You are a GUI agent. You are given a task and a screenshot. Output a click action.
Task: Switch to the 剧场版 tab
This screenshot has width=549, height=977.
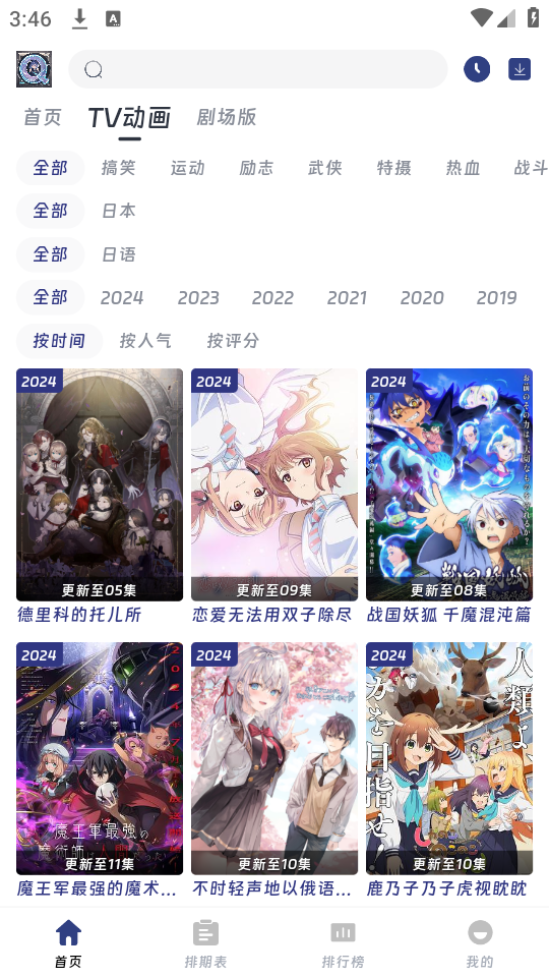[x=226, y=117]
